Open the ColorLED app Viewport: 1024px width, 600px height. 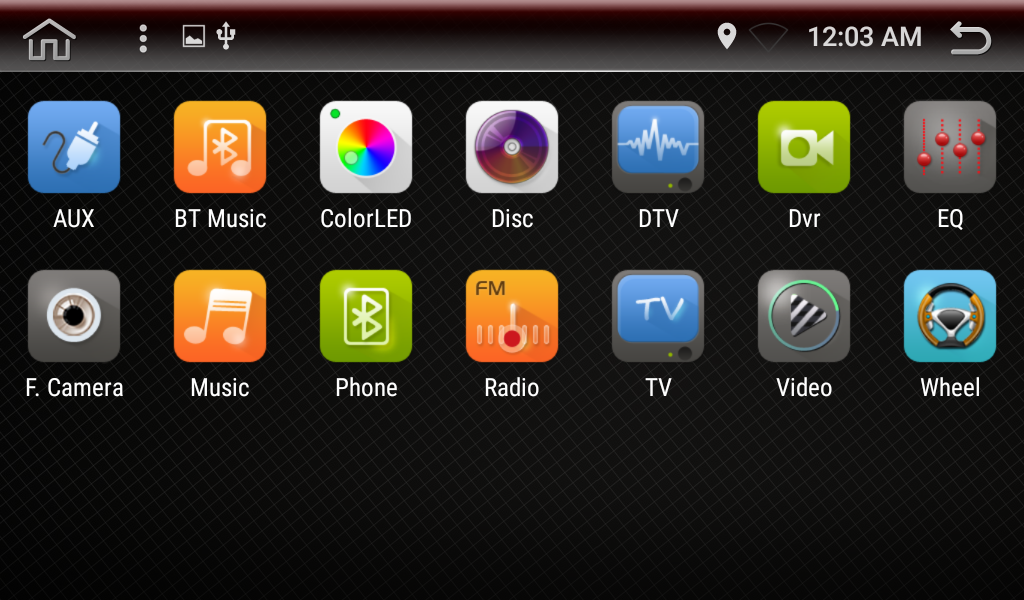coord(366,147)
